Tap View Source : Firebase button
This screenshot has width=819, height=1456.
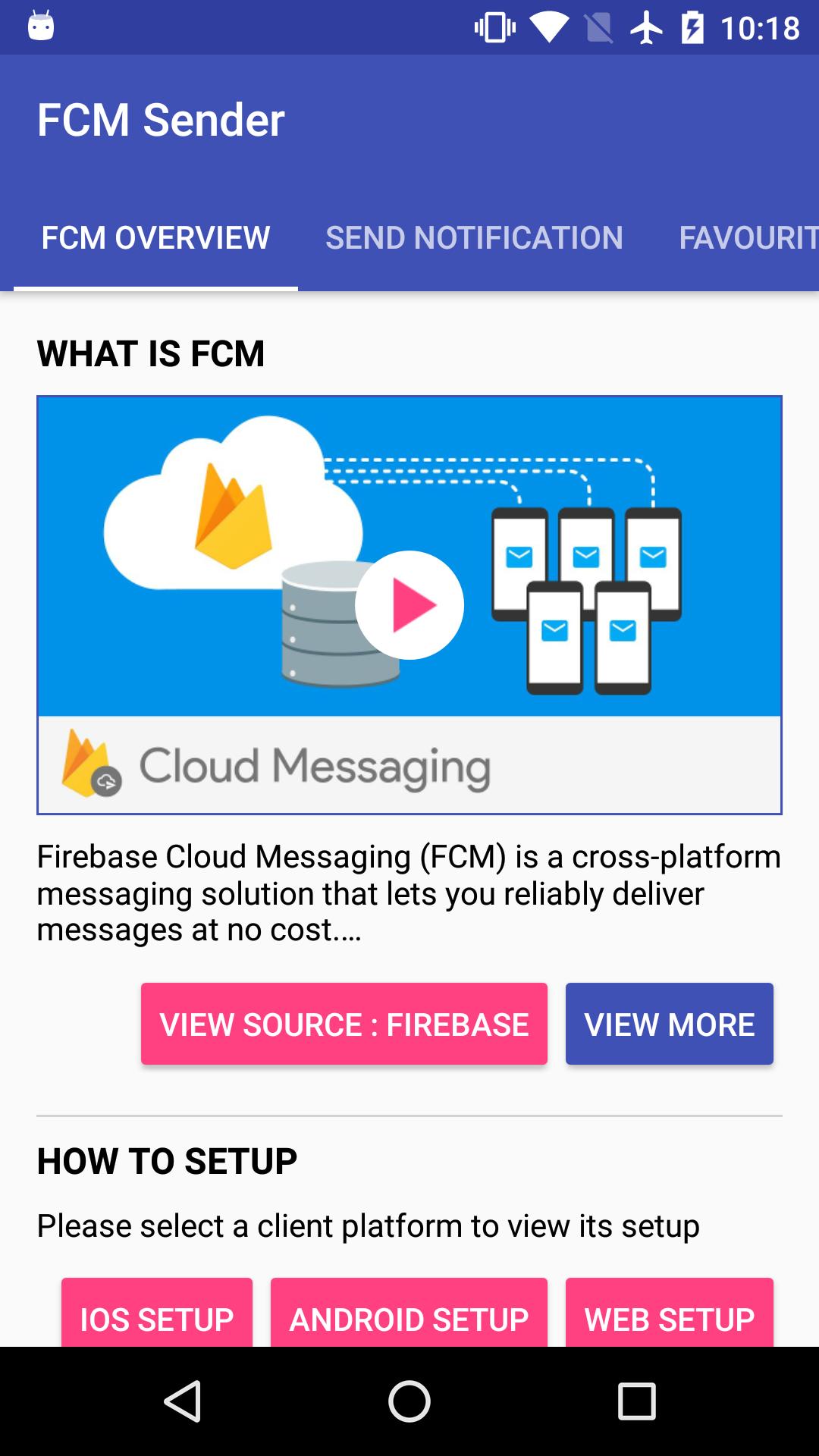[344, 1024]
